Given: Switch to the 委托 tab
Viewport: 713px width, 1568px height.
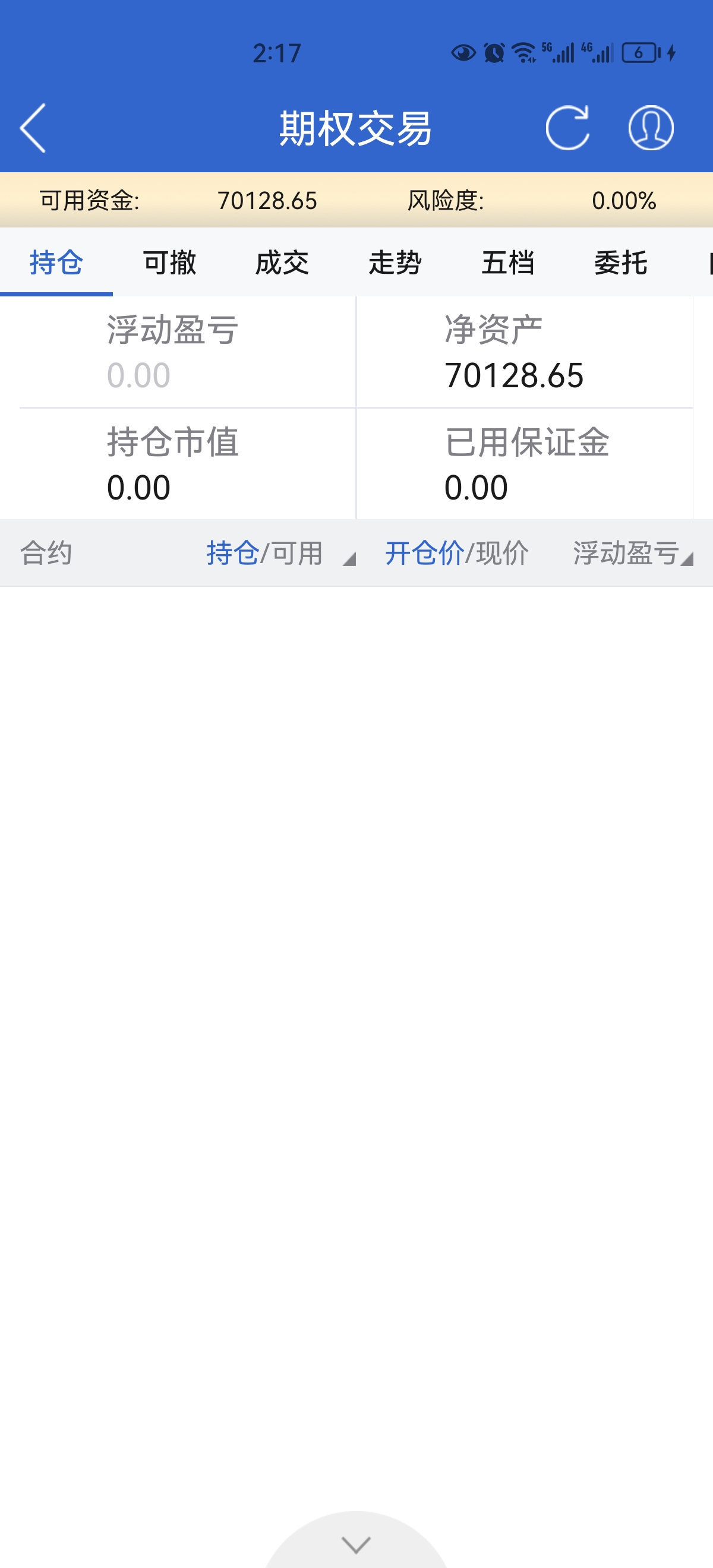Looking at the screenshot, I should (620, 263).
